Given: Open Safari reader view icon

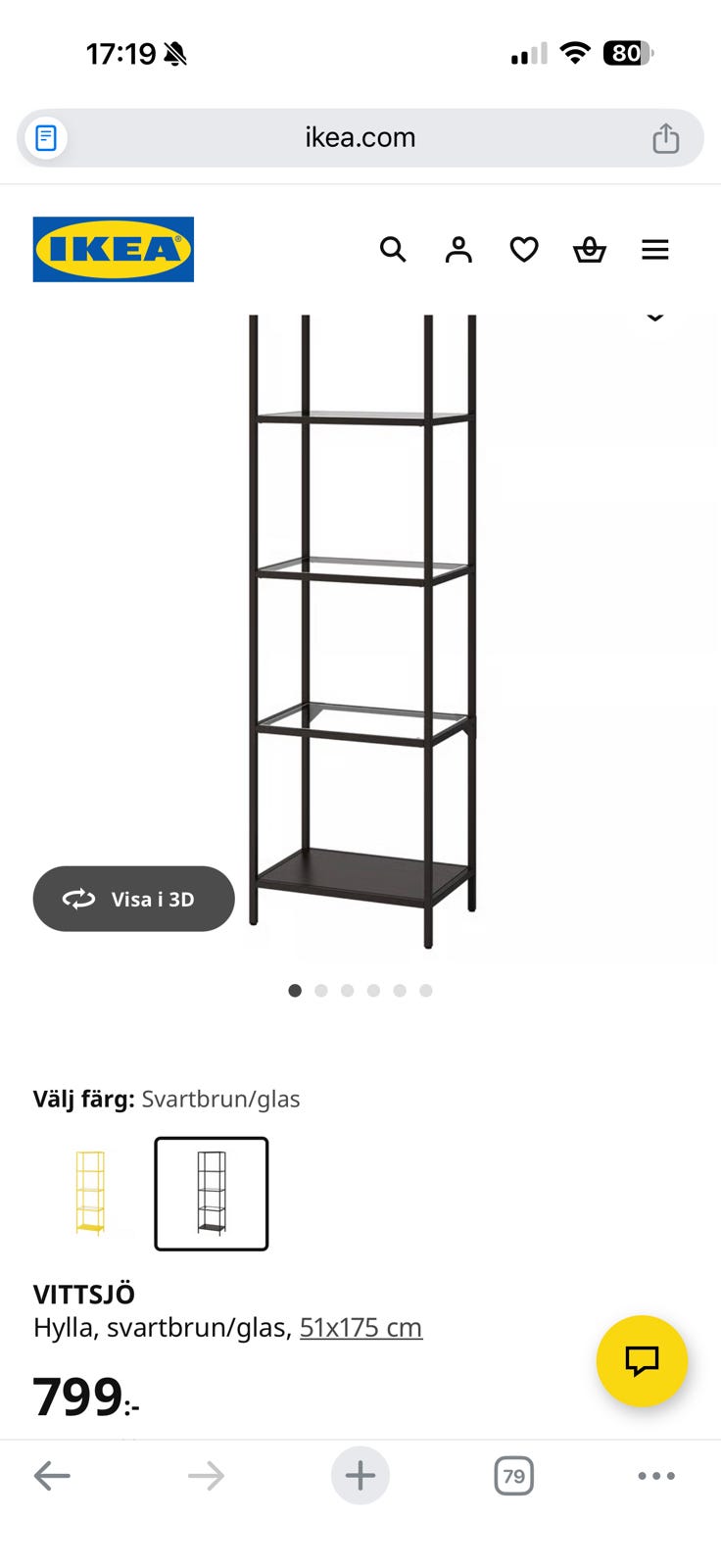Looking at the screenshot, I should coord(45,137).
